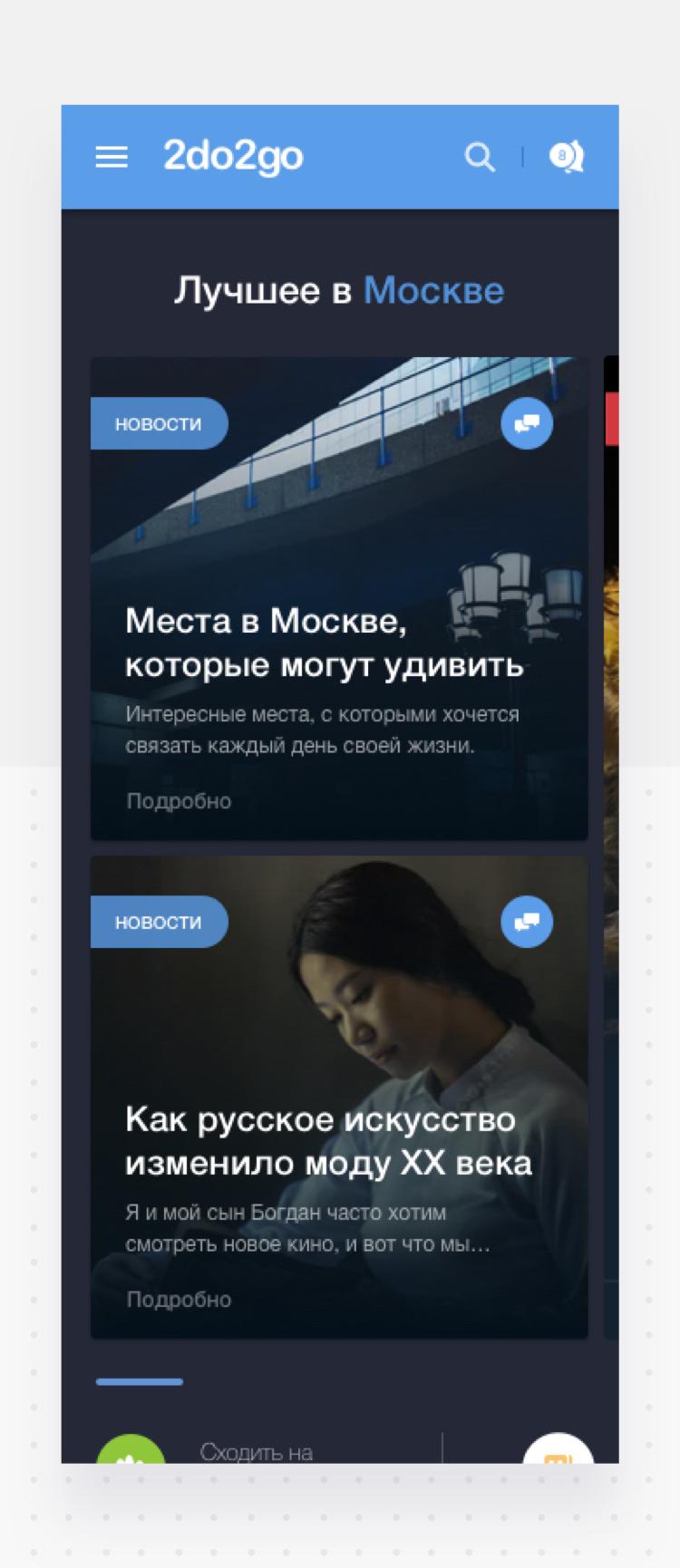This screenshot has width=680, height=1568.
Task: Open the "Как русское искусство изменило моду" card
Action: pyautogui.click(x=328, y=1141)
